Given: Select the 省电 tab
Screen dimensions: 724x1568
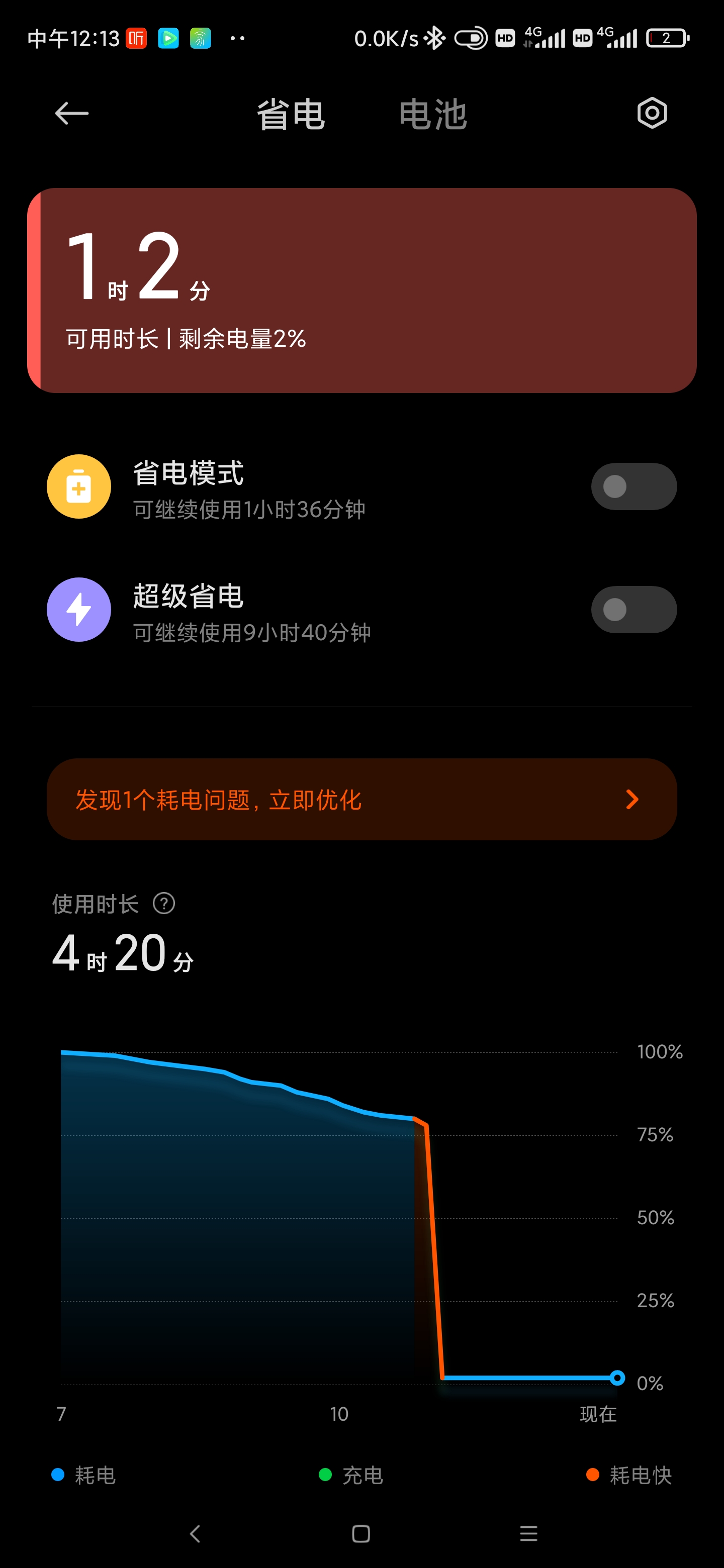Looking at the screenshot, I should [x=291, y=115].
